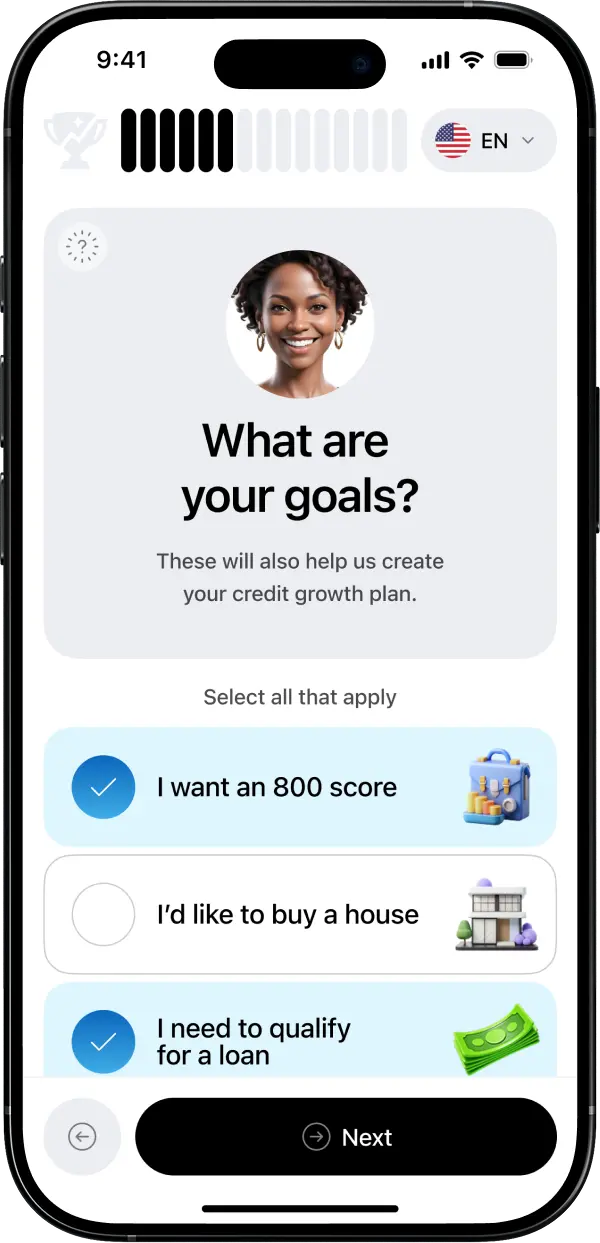This screenshot has height=1243, width=600.
Task: Open the EN language dropdown
Action: click(x=488, y=141)
